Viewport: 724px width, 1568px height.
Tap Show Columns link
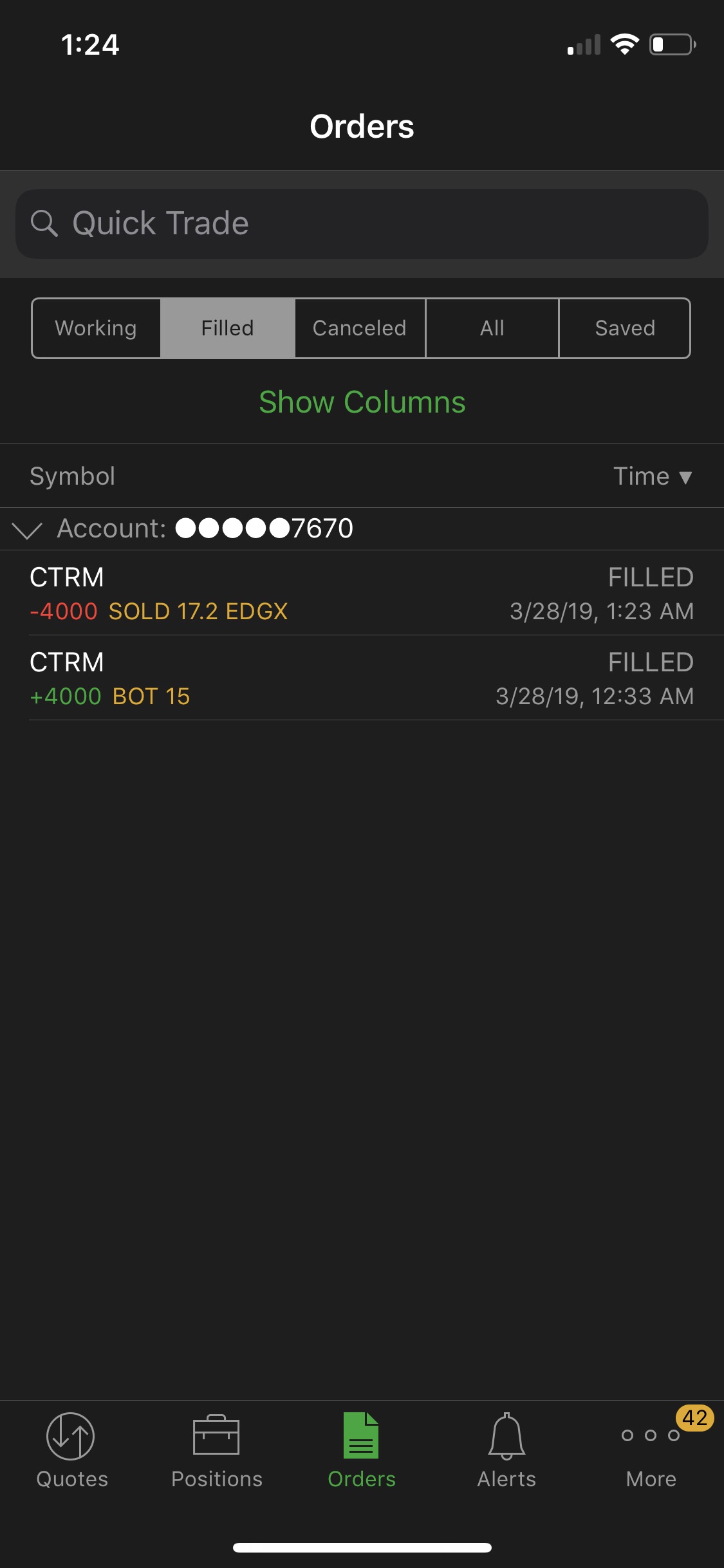362,402
